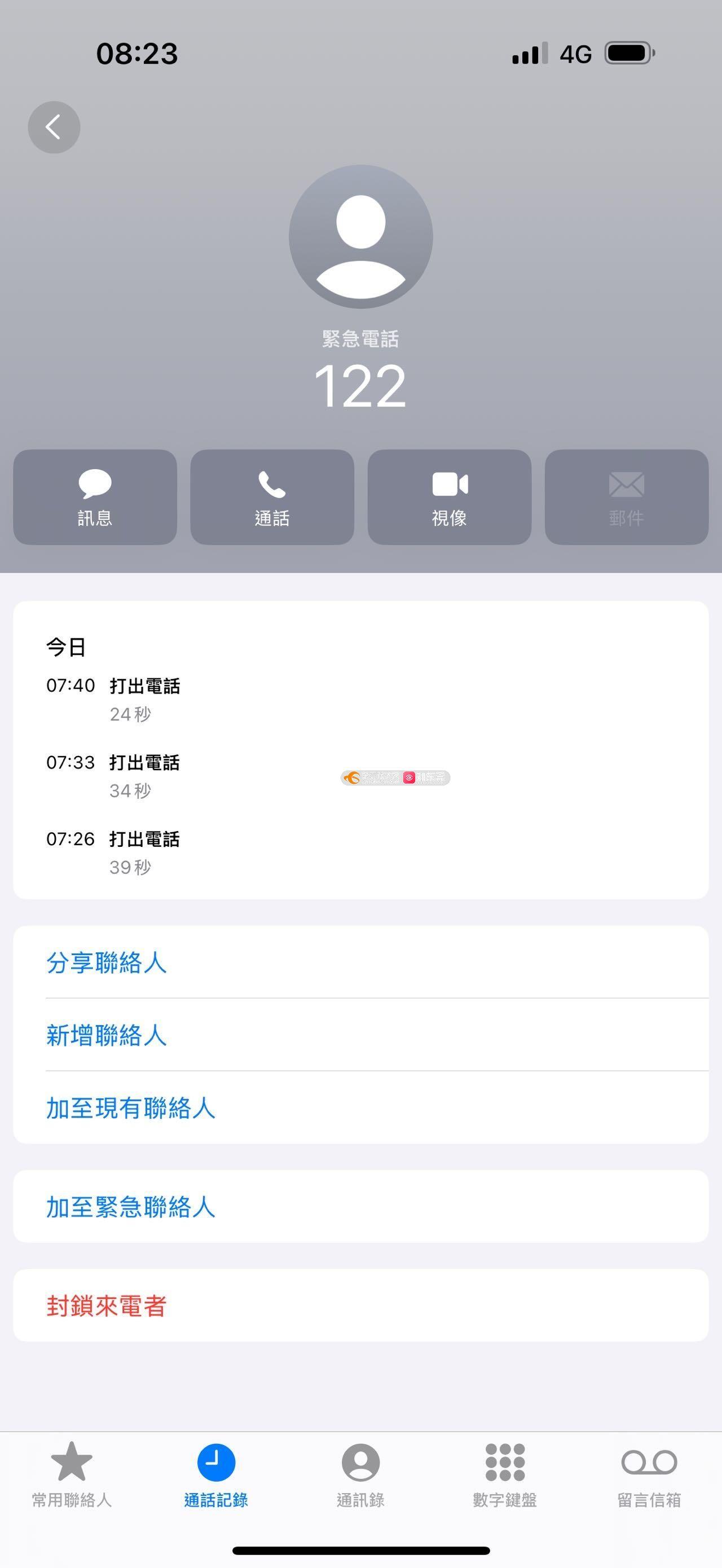Open 加至現有聯絡人 option
722x1568 pixels.
[x=131, y=1108]
